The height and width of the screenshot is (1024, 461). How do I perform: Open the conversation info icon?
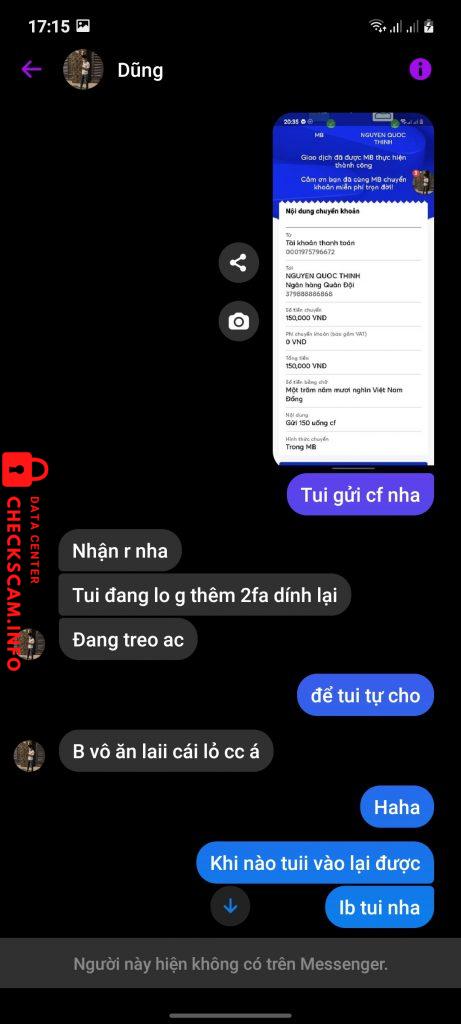[421, 69]
